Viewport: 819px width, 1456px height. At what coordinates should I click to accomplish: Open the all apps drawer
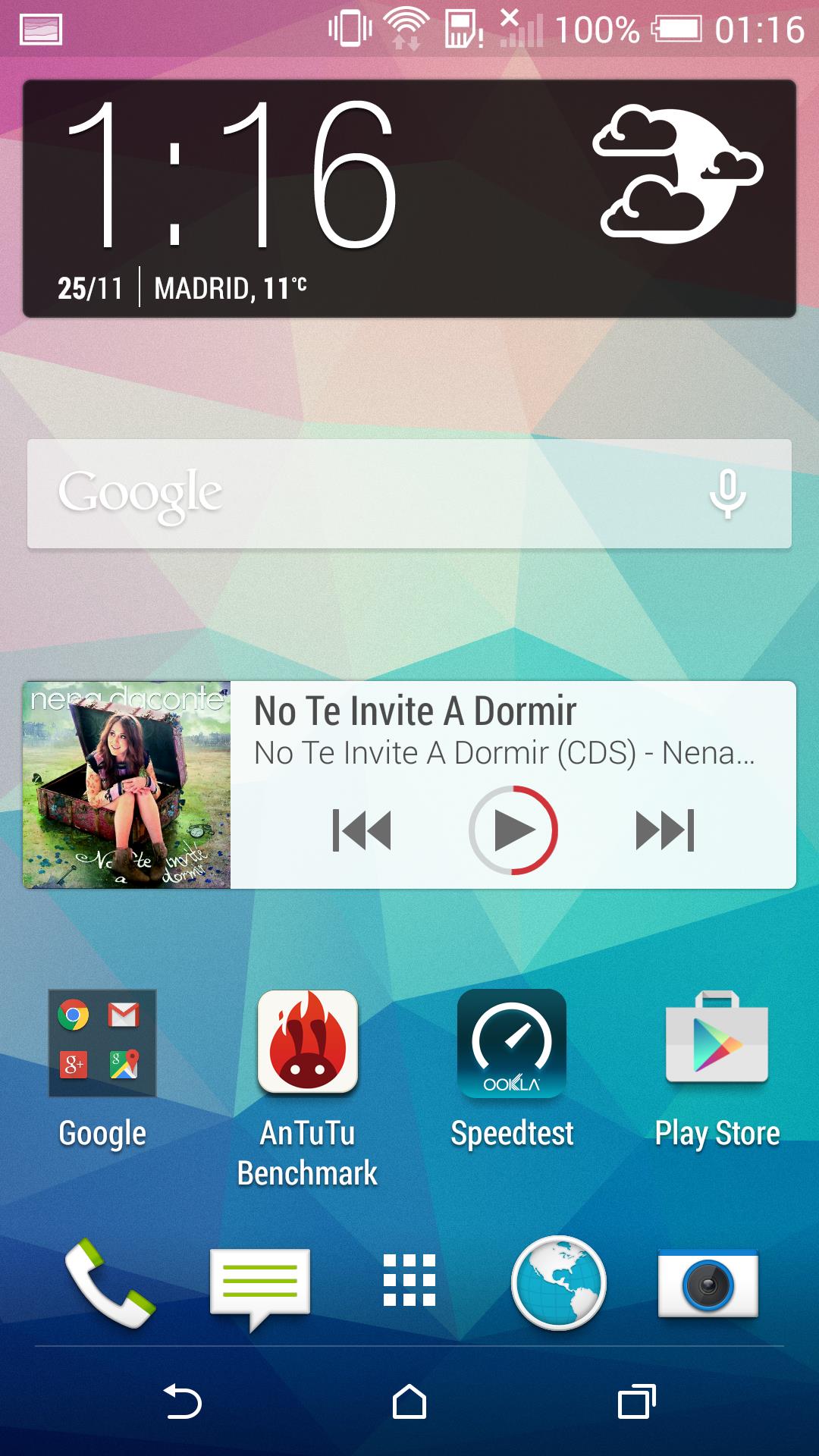[x=409, y=1280]
